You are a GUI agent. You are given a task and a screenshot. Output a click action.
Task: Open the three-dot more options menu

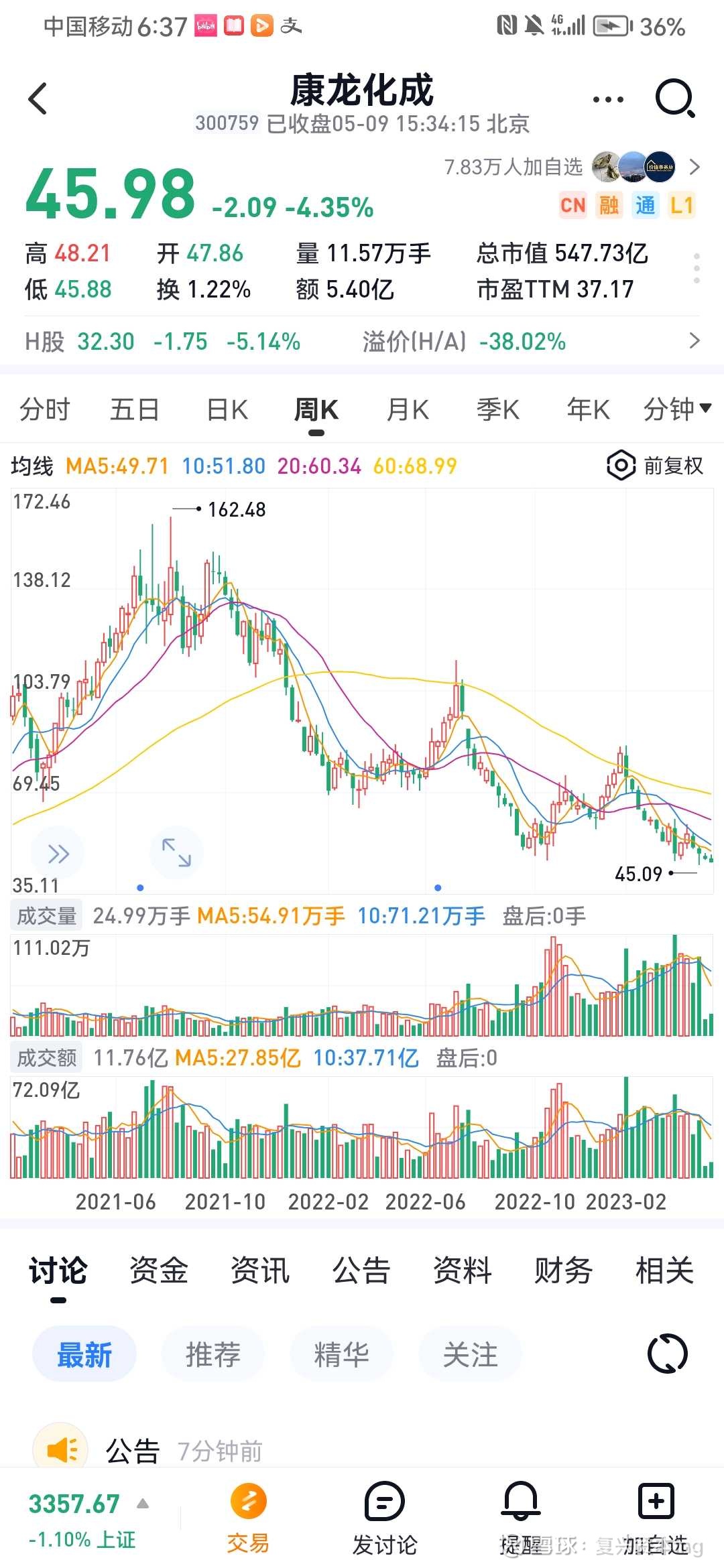point(608,100)
